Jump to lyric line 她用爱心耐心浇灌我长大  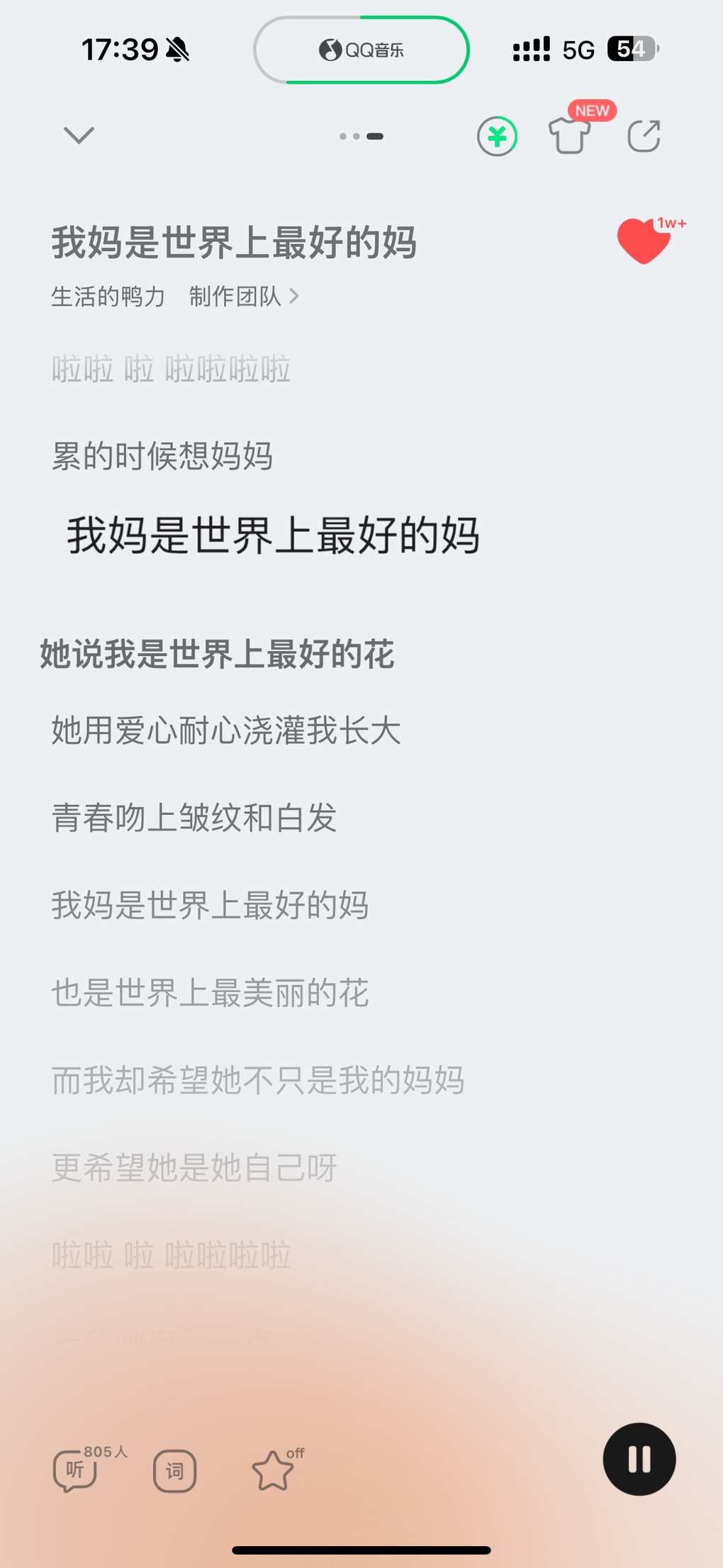[226, 730]
